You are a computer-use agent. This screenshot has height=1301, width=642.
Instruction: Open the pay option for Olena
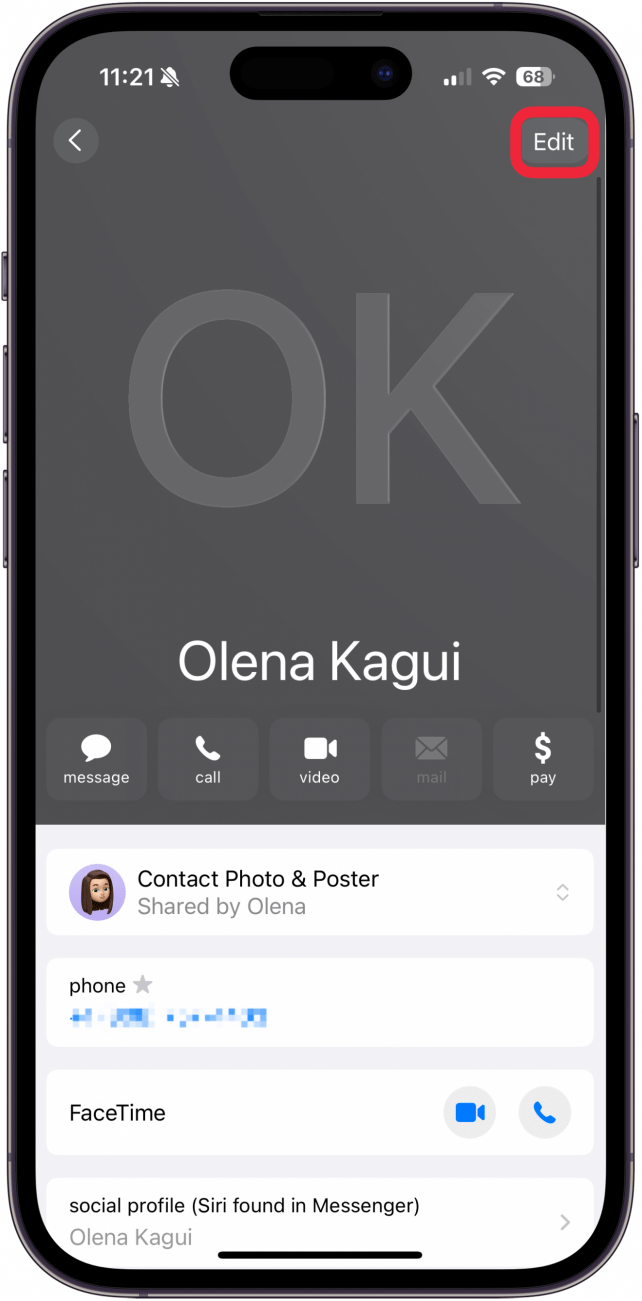tap(543, 759)
